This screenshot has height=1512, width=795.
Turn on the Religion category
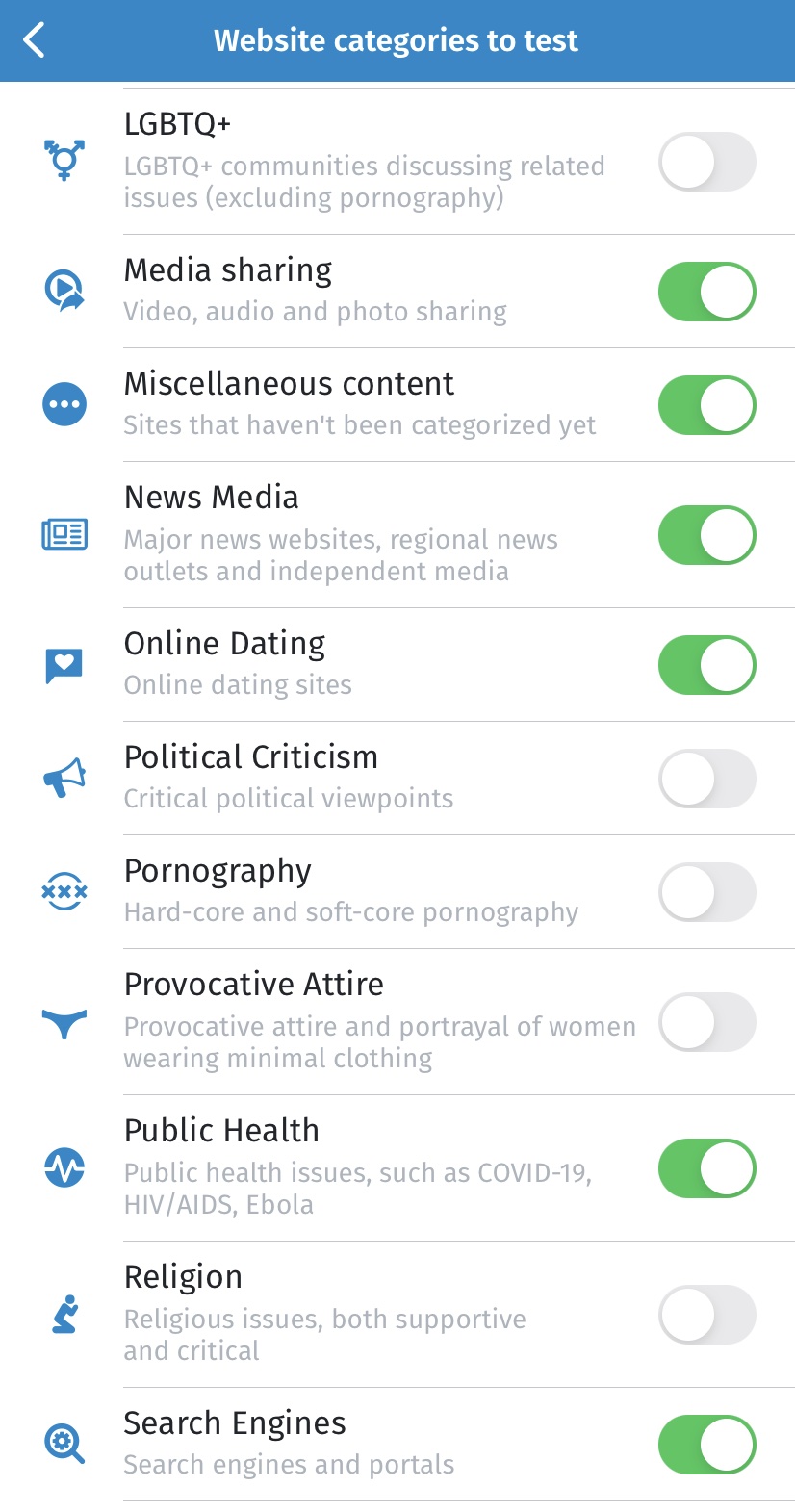(706, 1315)
